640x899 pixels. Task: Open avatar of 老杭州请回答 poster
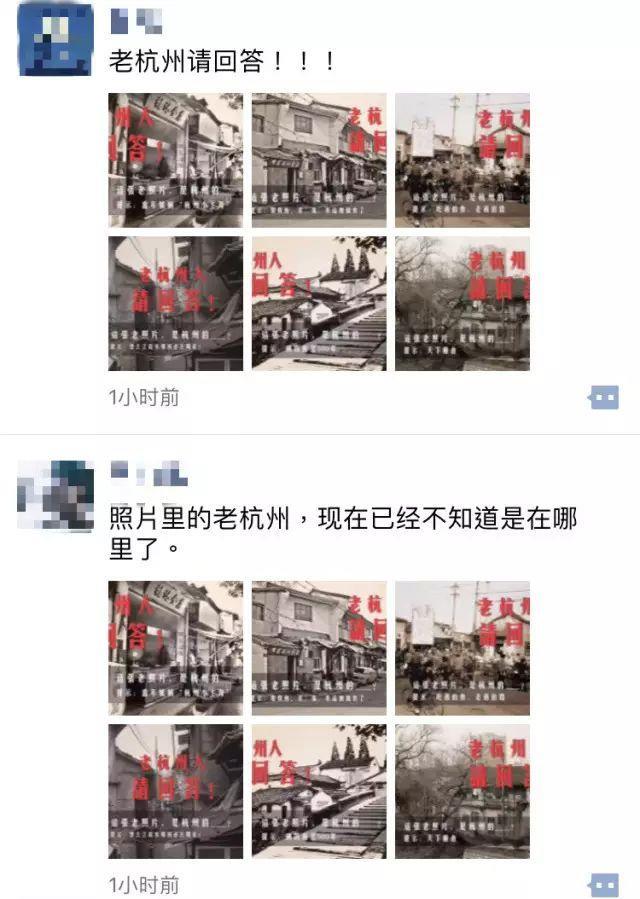tap(55, 39)
